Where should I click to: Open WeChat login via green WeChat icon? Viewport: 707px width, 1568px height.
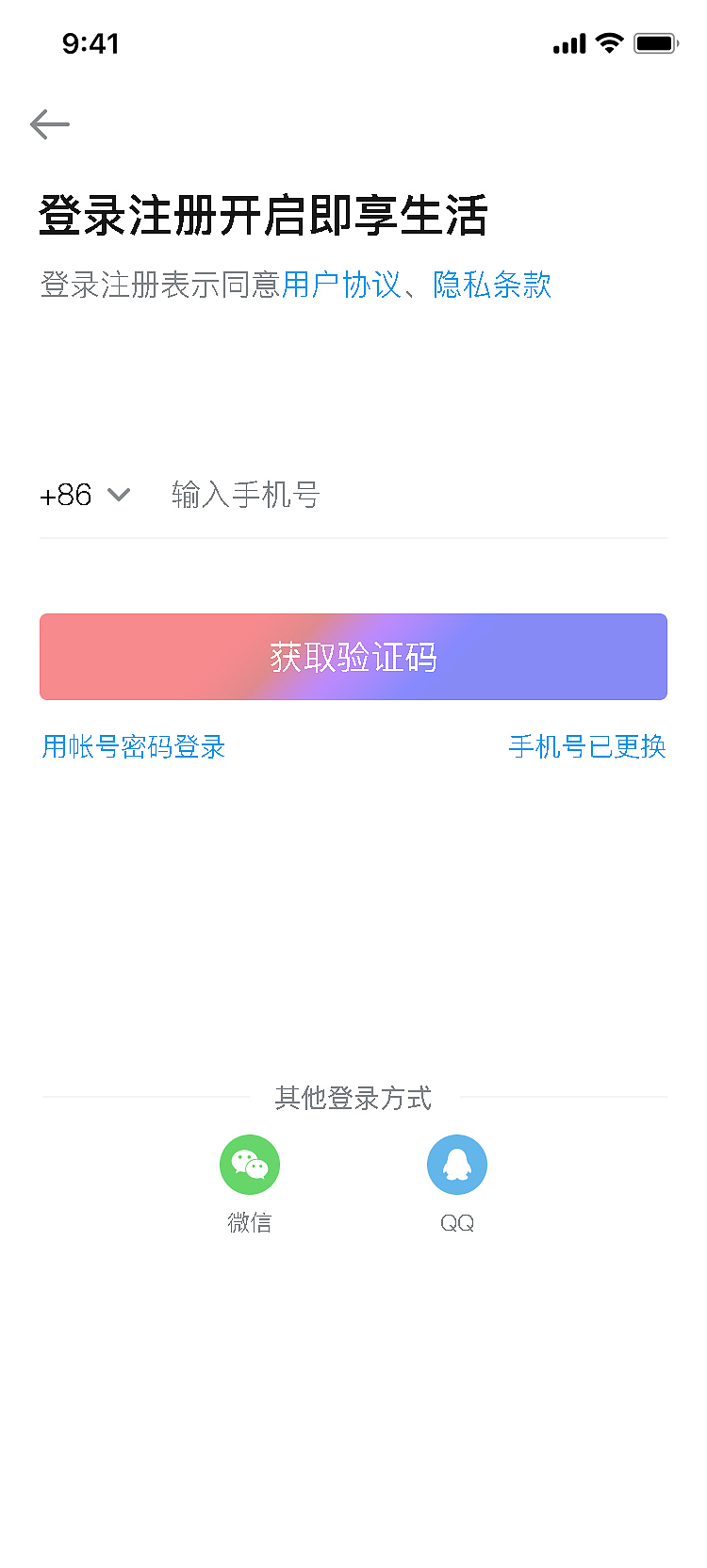pyautogui.click(x=249, y=1164)
